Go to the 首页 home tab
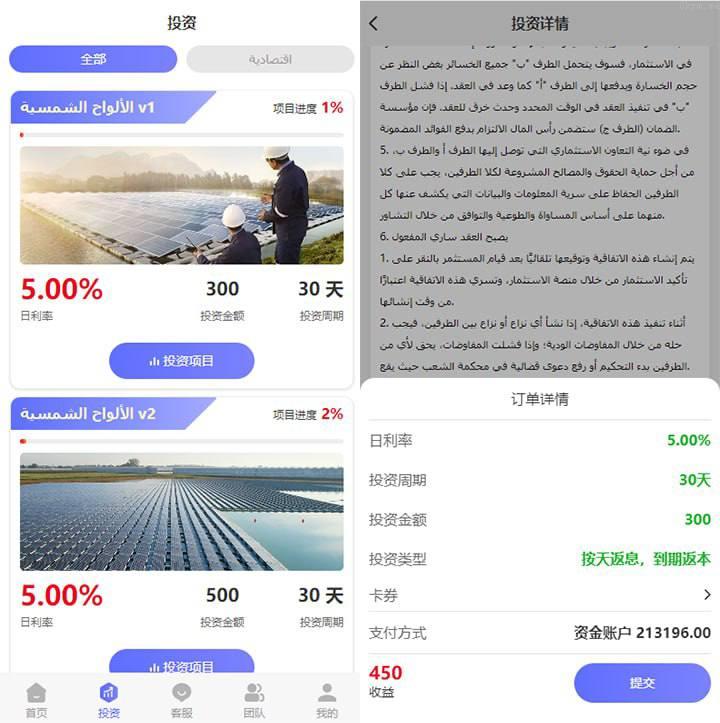 (36, 700)
